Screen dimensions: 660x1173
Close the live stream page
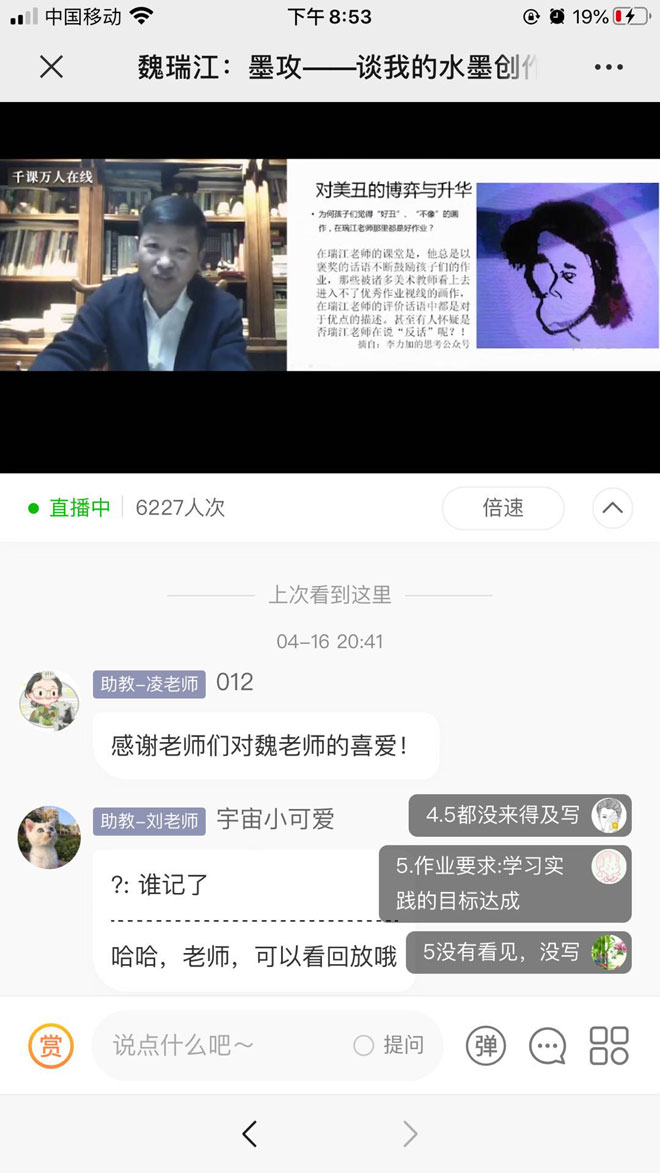(x=51, y=67)
